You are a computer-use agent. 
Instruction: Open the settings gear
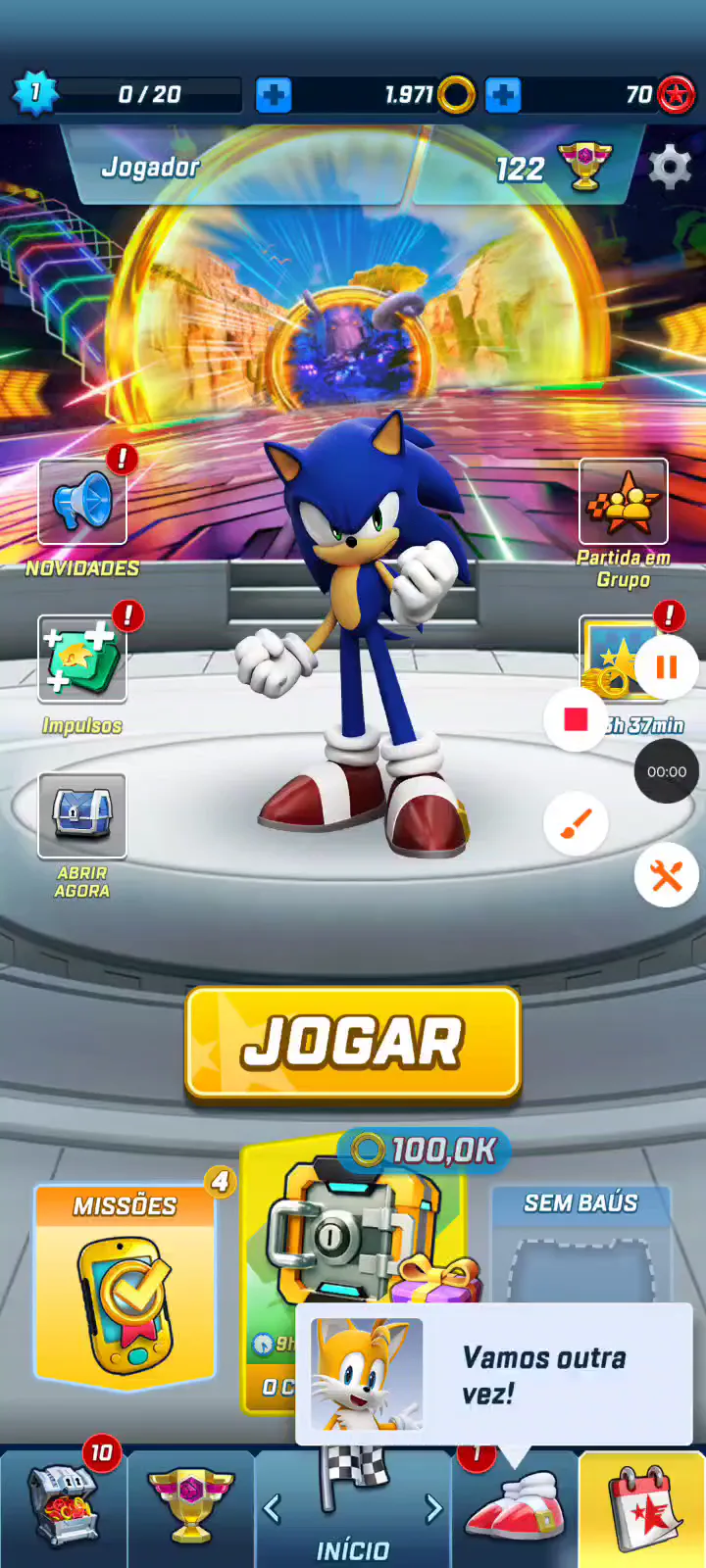(x=670, y=168)
